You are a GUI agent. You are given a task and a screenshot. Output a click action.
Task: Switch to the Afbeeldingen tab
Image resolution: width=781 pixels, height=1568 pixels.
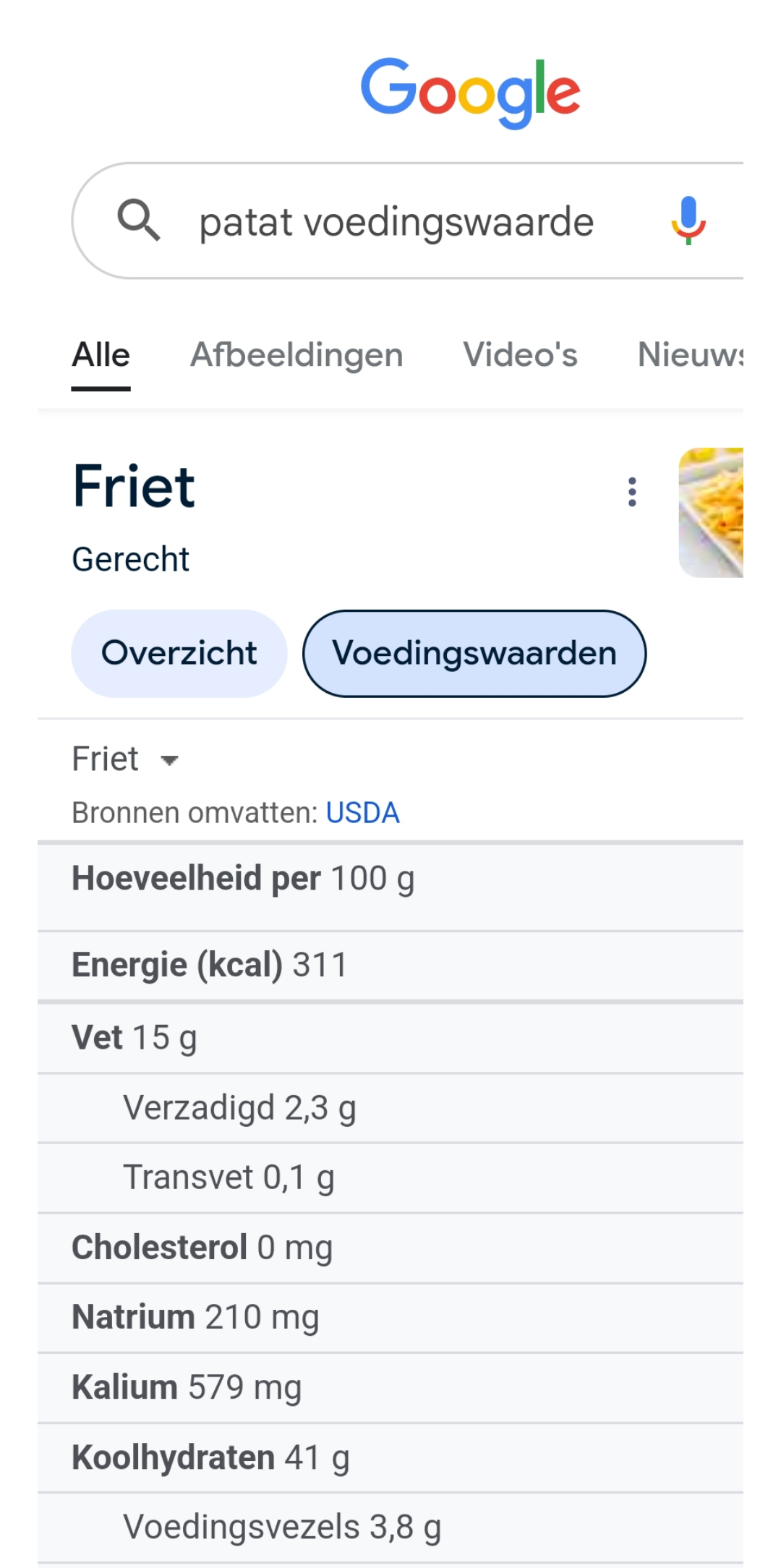(x=296, y=355)
